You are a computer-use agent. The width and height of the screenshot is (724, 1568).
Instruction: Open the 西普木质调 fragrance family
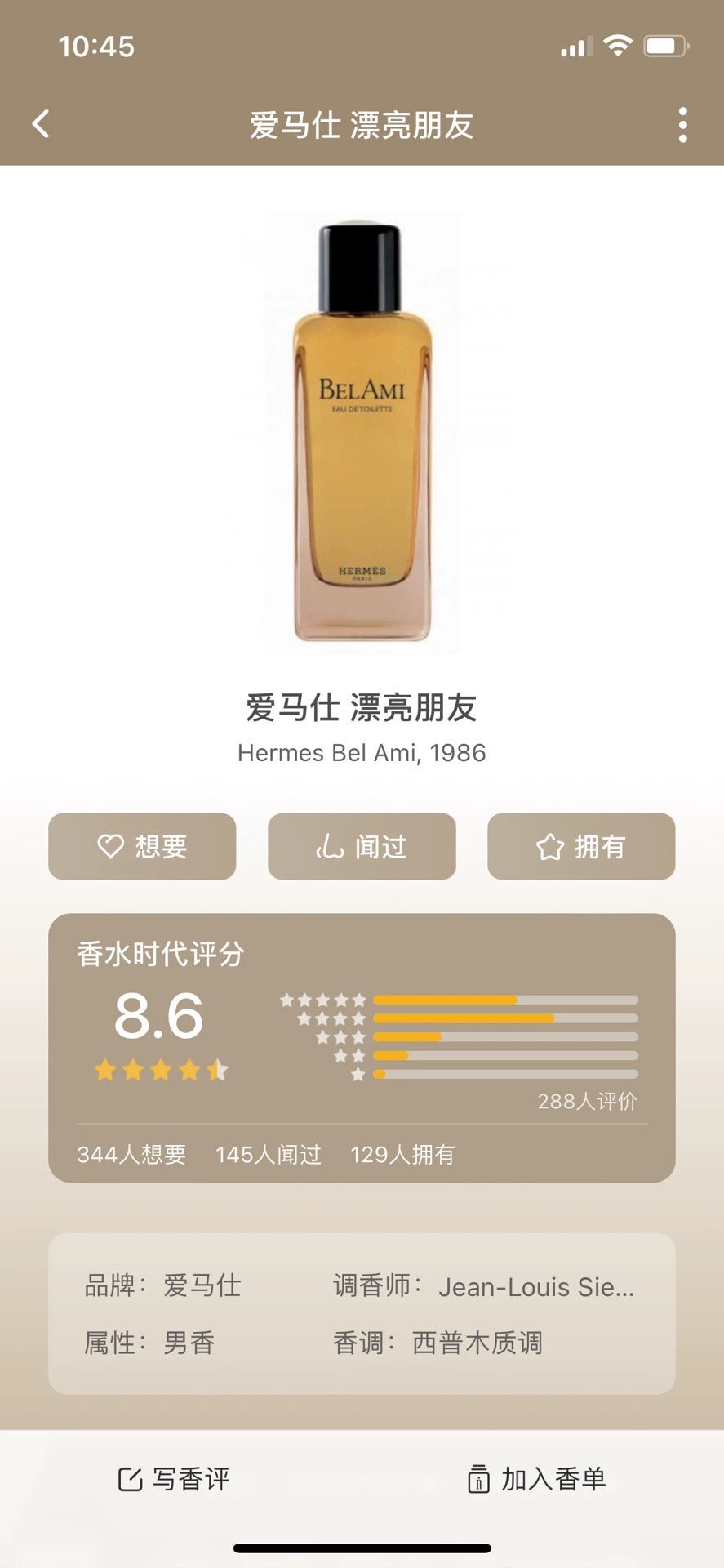click(477, 1343)
